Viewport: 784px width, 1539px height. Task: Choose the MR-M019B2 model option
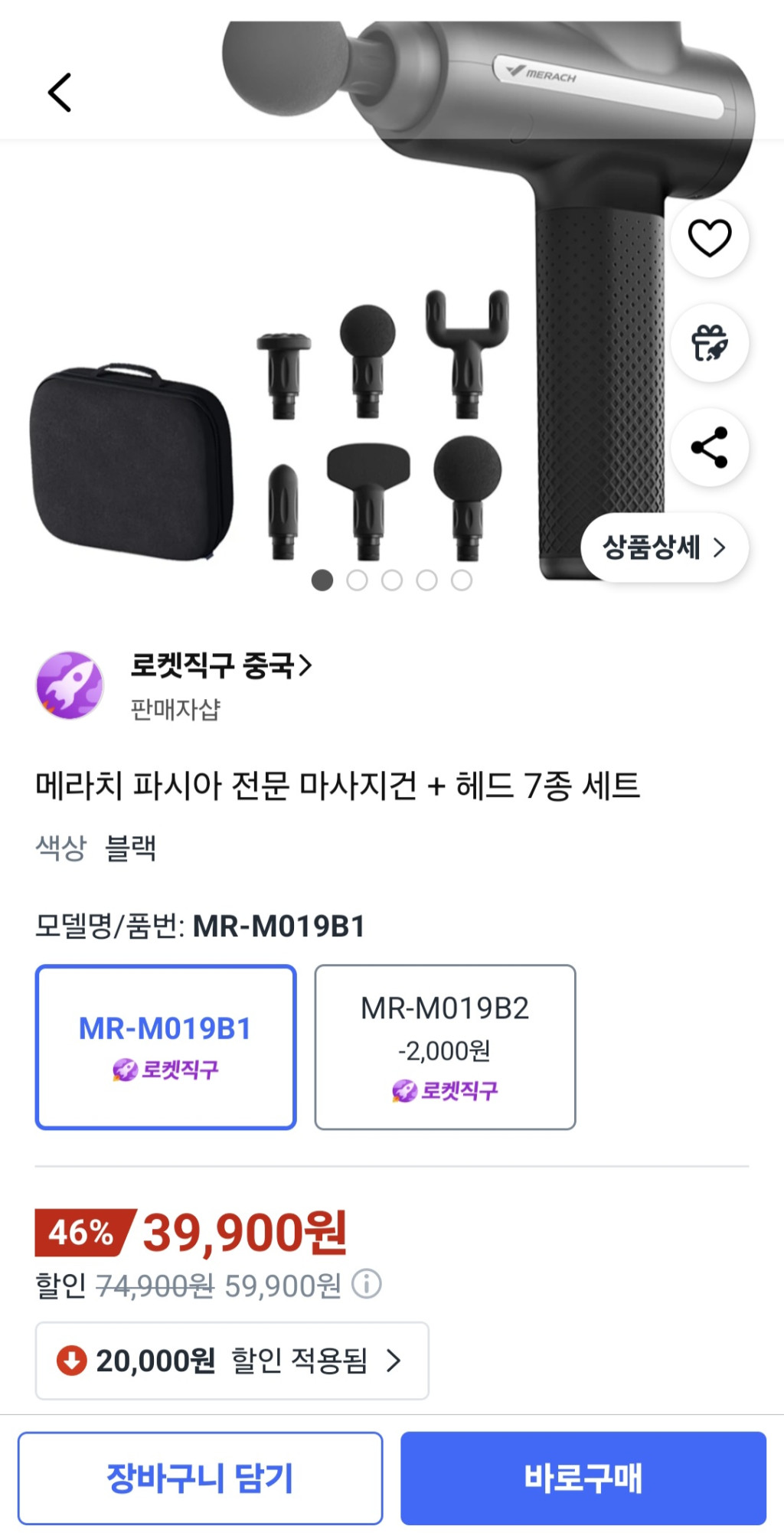click(x=445, y=1047)
